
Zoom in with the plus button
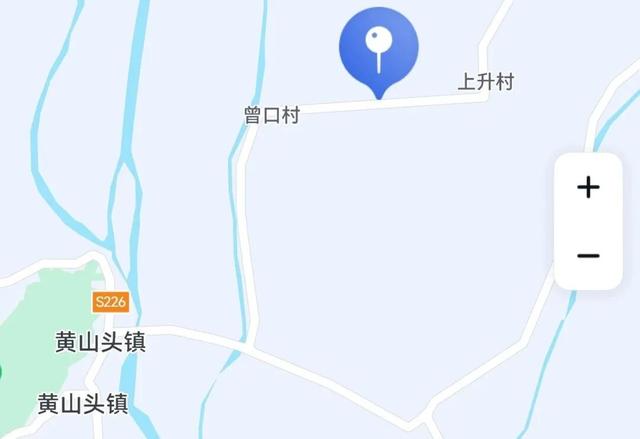pyautogui.click(x=588, y=187)
